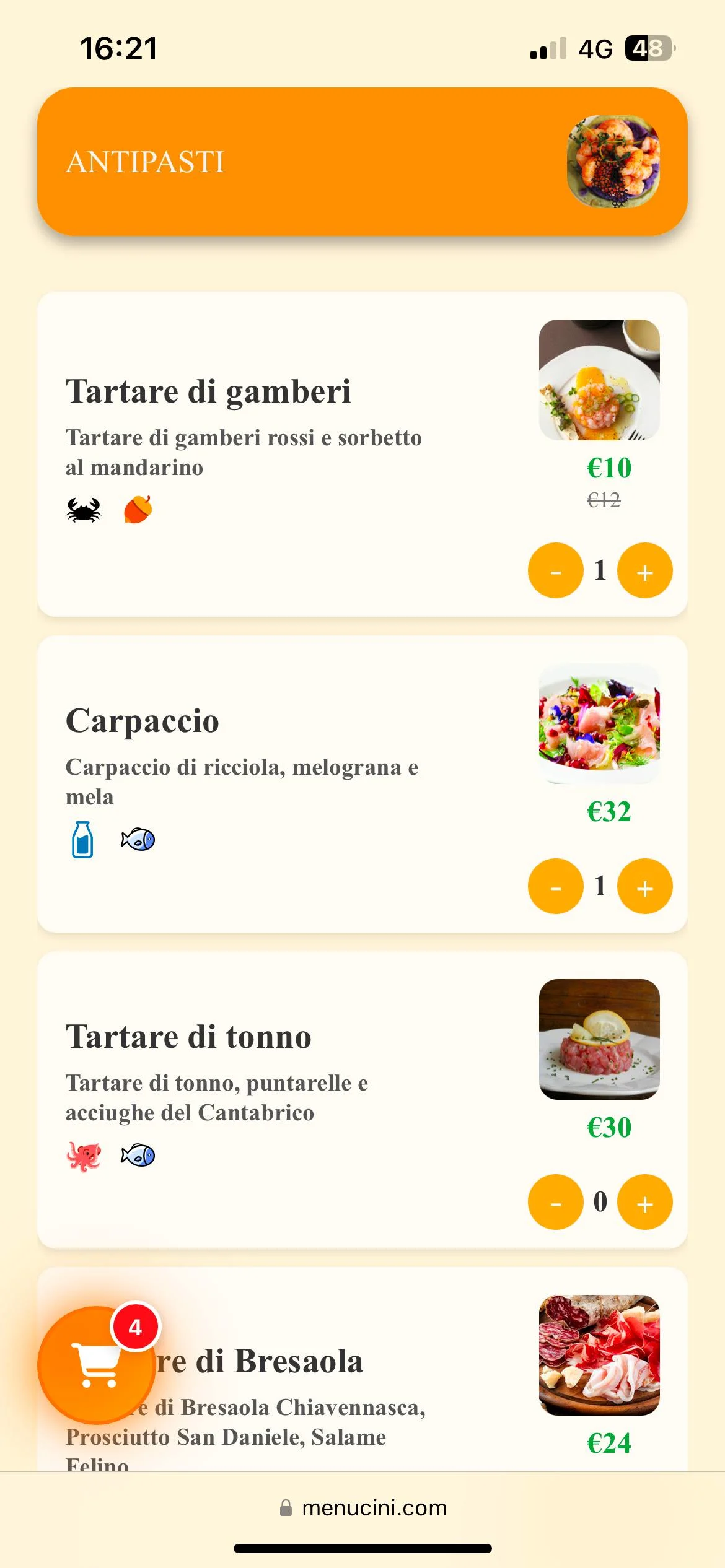Screen dimensions: 725x1568
Task: Click the crab allergen icon on Tartare di gamberi
Action: pos(82,510)
